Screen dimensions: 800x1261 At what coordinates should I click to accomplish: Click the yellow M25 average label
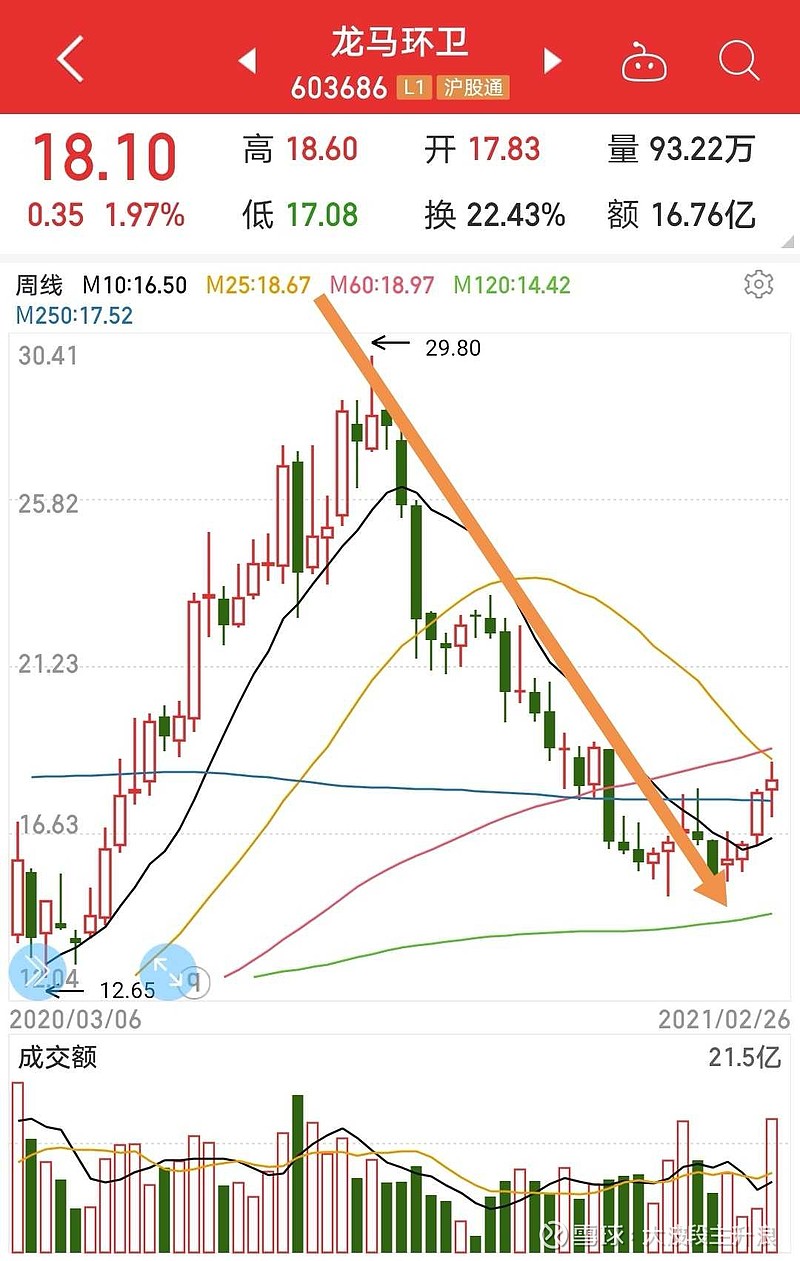258,285
